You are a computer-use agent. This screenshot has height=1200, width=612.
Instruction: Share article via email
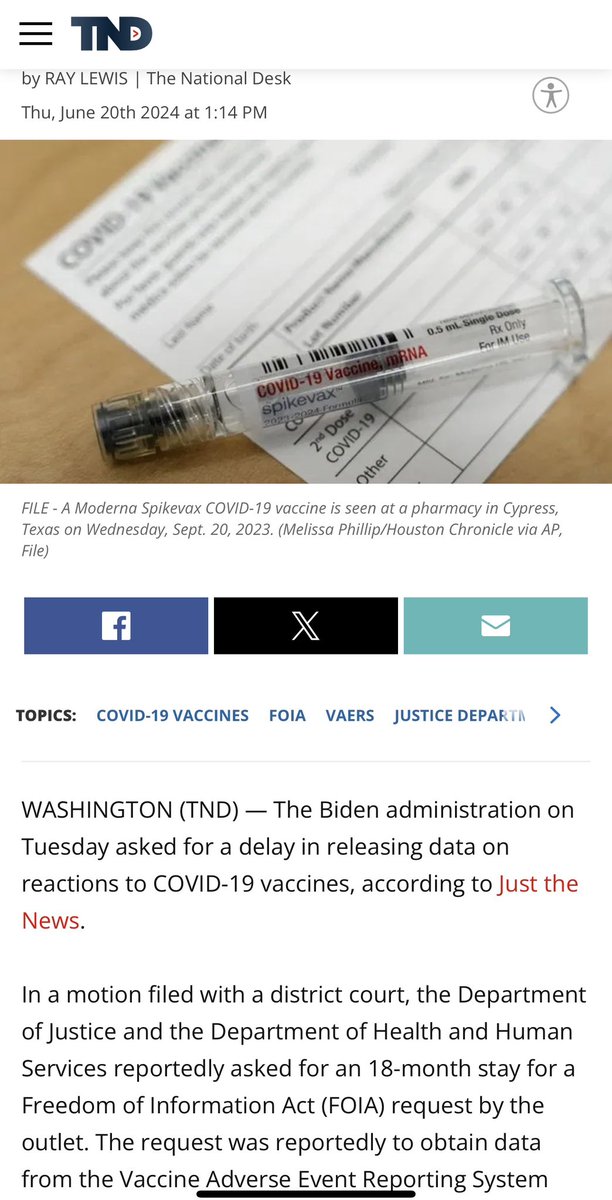coord(495,626)
